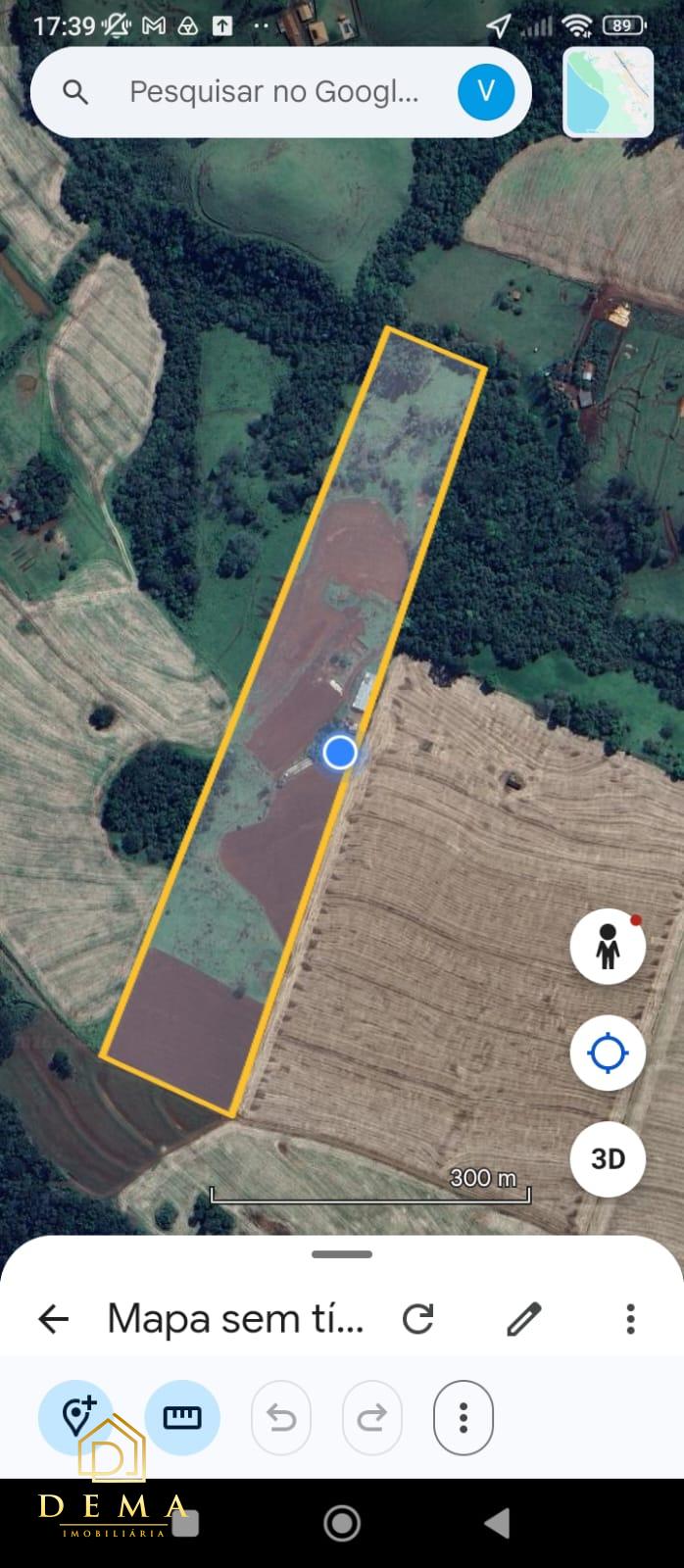The width and height of the screenshot is (684, 1568).
Task: Open more tools in the bottom toolbar
Action: [x=463, y=1417]
